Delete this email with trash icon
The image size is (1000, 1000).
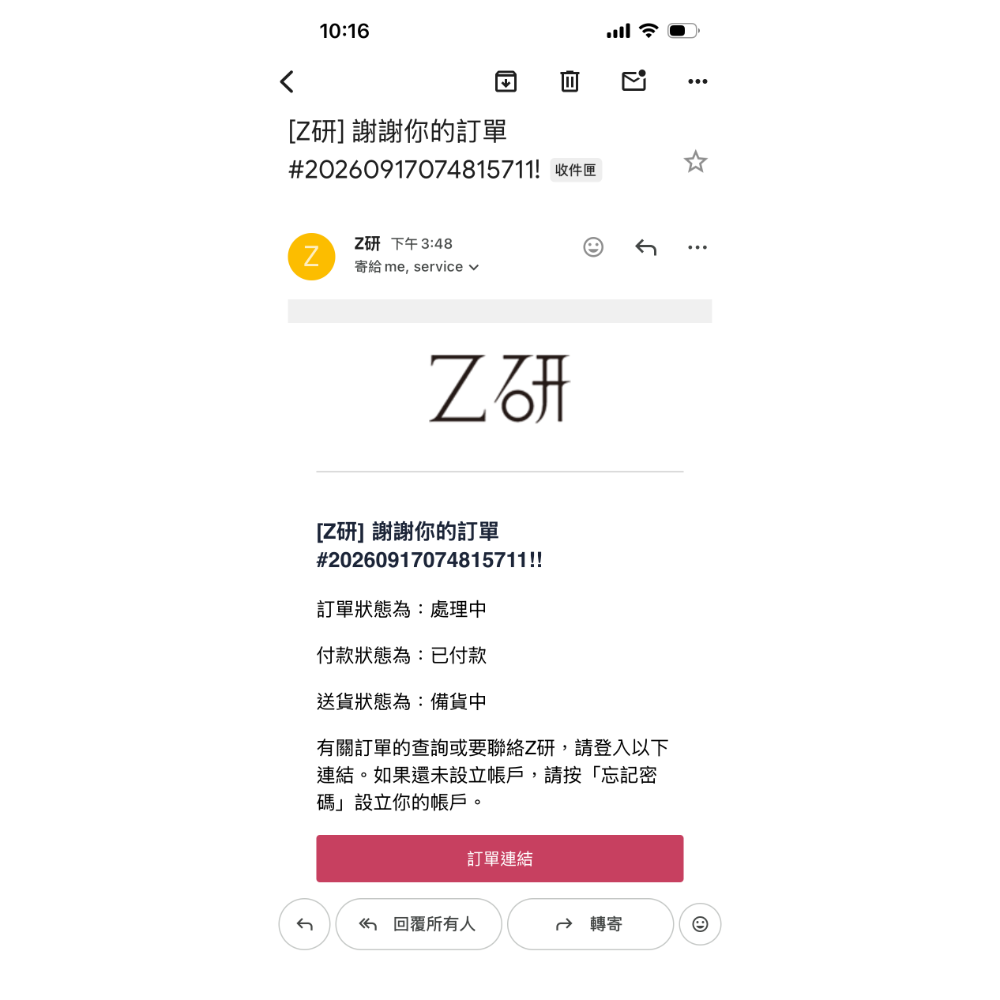[570, 81]
